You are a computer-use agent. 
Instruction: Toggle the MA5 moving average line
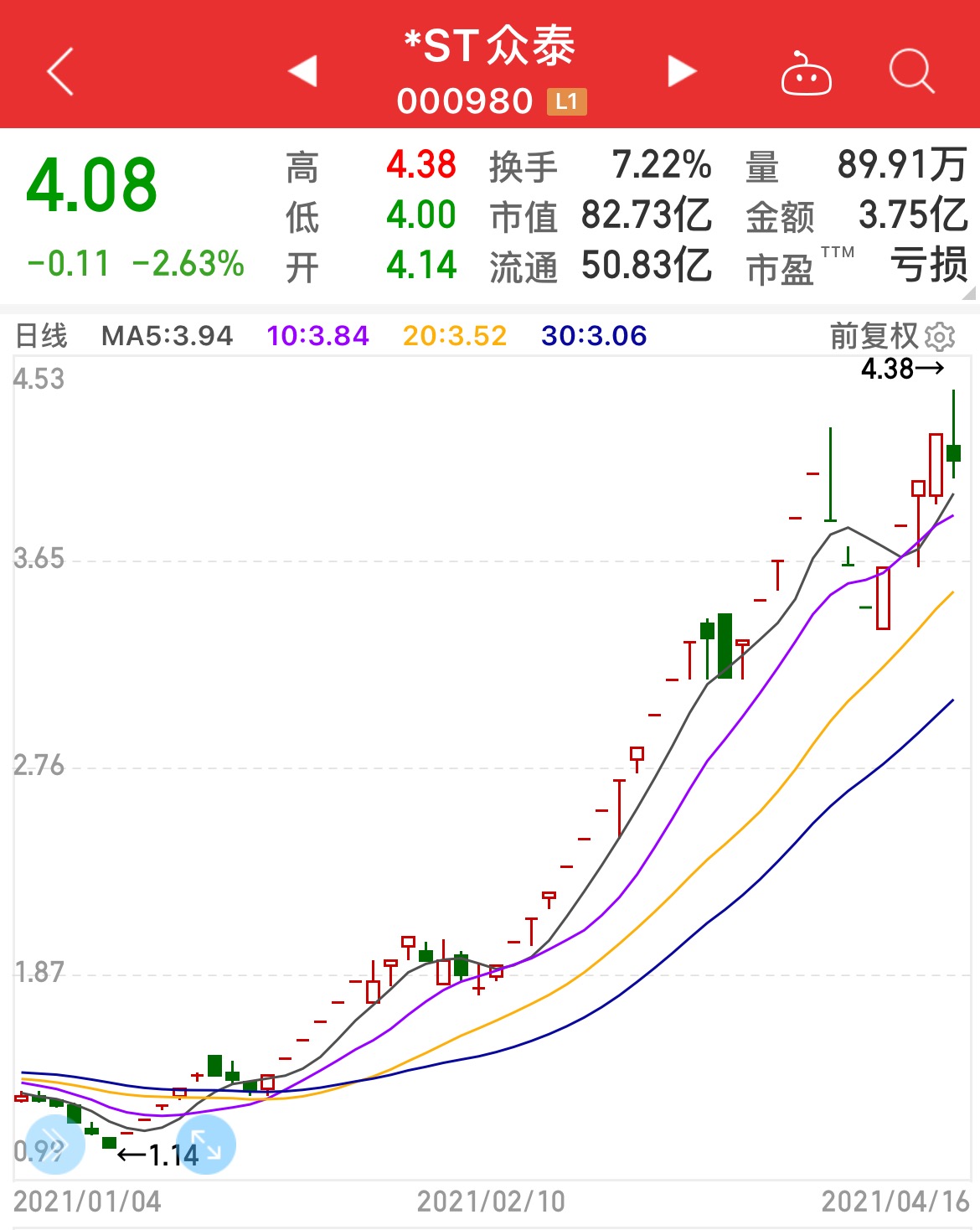(168, 334)
